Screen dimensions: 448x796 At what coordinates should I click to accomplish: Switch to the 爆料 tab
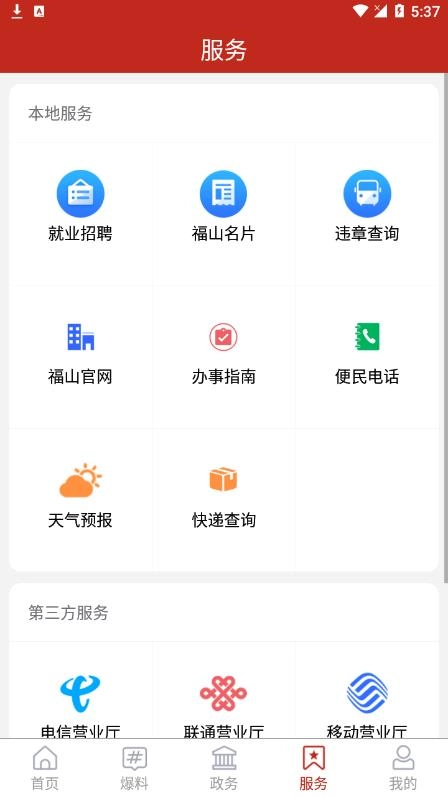point(134,768)
